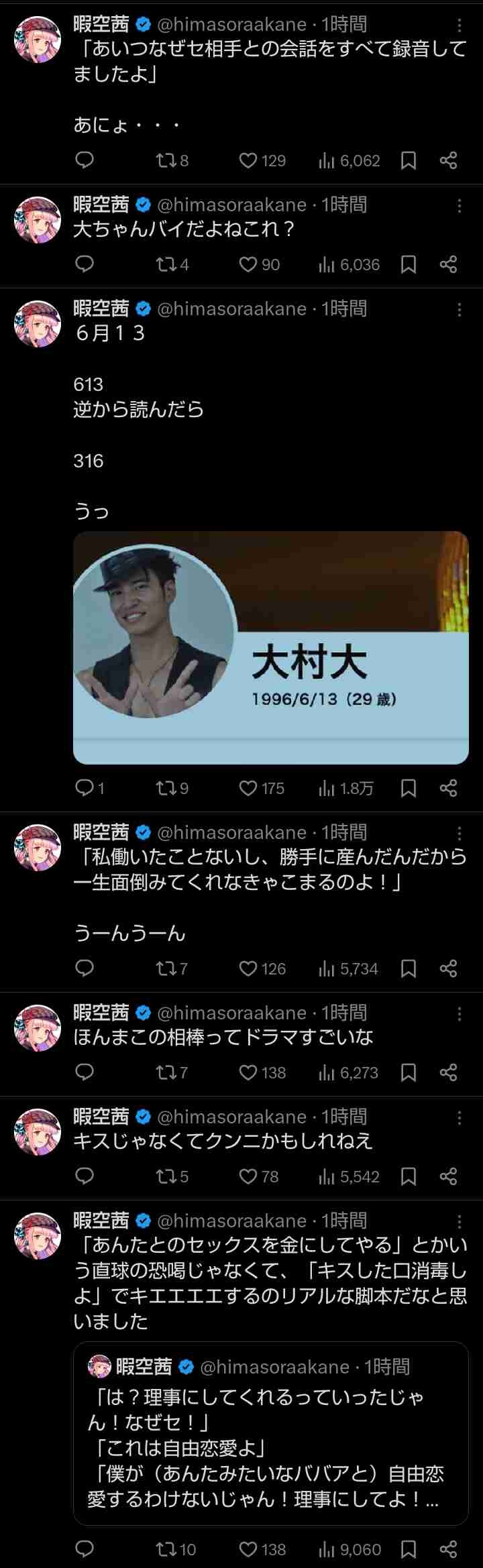This screenshot has width=483, height=1568.
Task: Reply to the 'あにょ・・・' tweet
Action: (85, 160)
